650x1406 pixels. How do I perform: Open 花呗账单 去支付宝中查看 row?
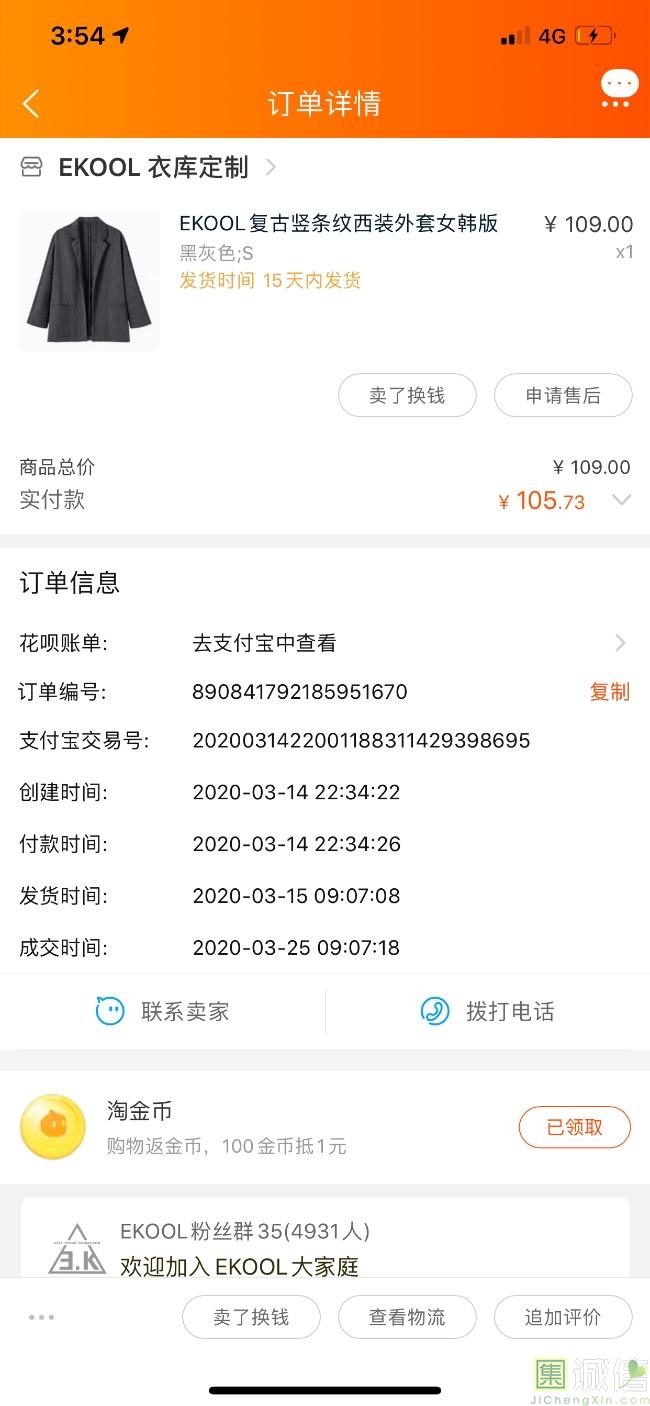tap(324, 643)
